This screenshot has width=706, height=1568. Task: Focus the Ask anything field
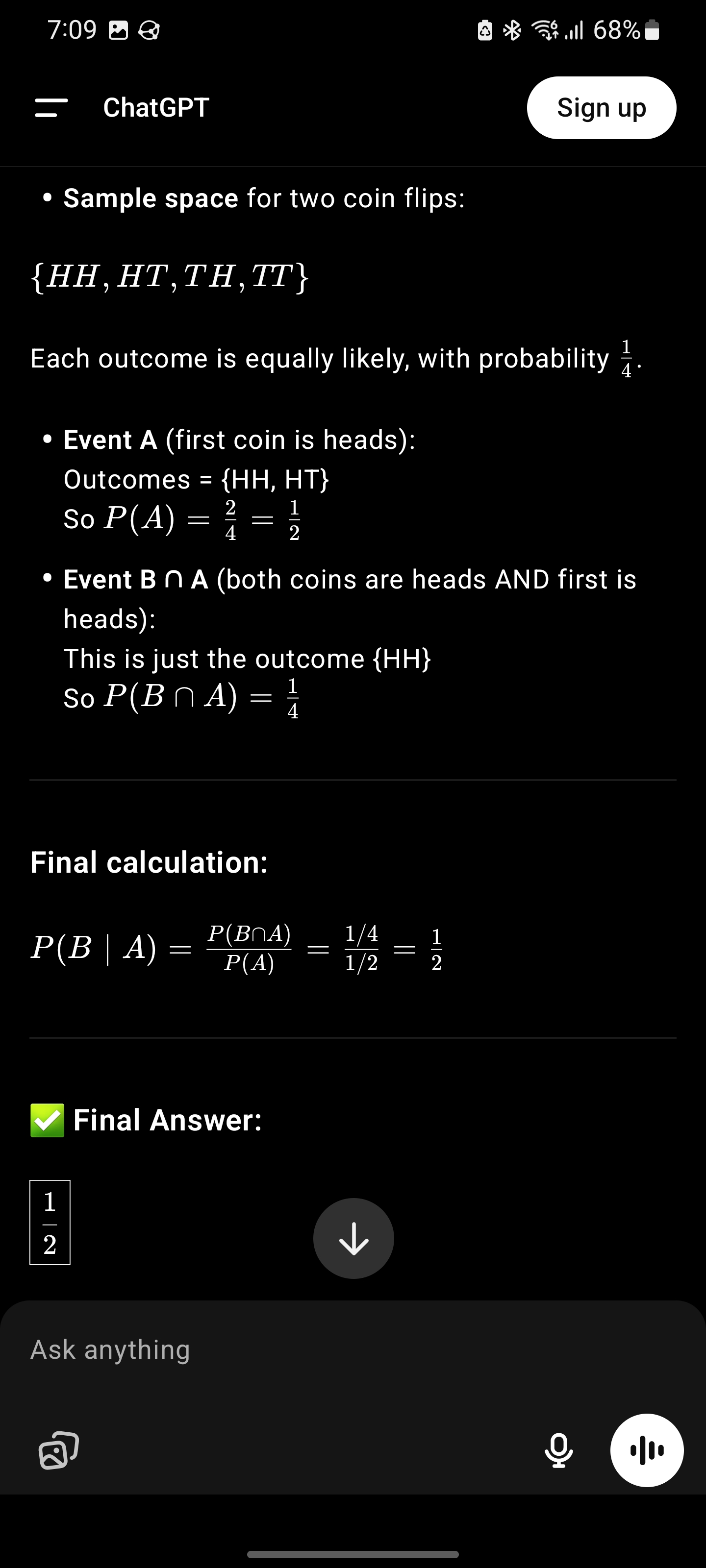pyautogui.click(x=353, y=1349)
